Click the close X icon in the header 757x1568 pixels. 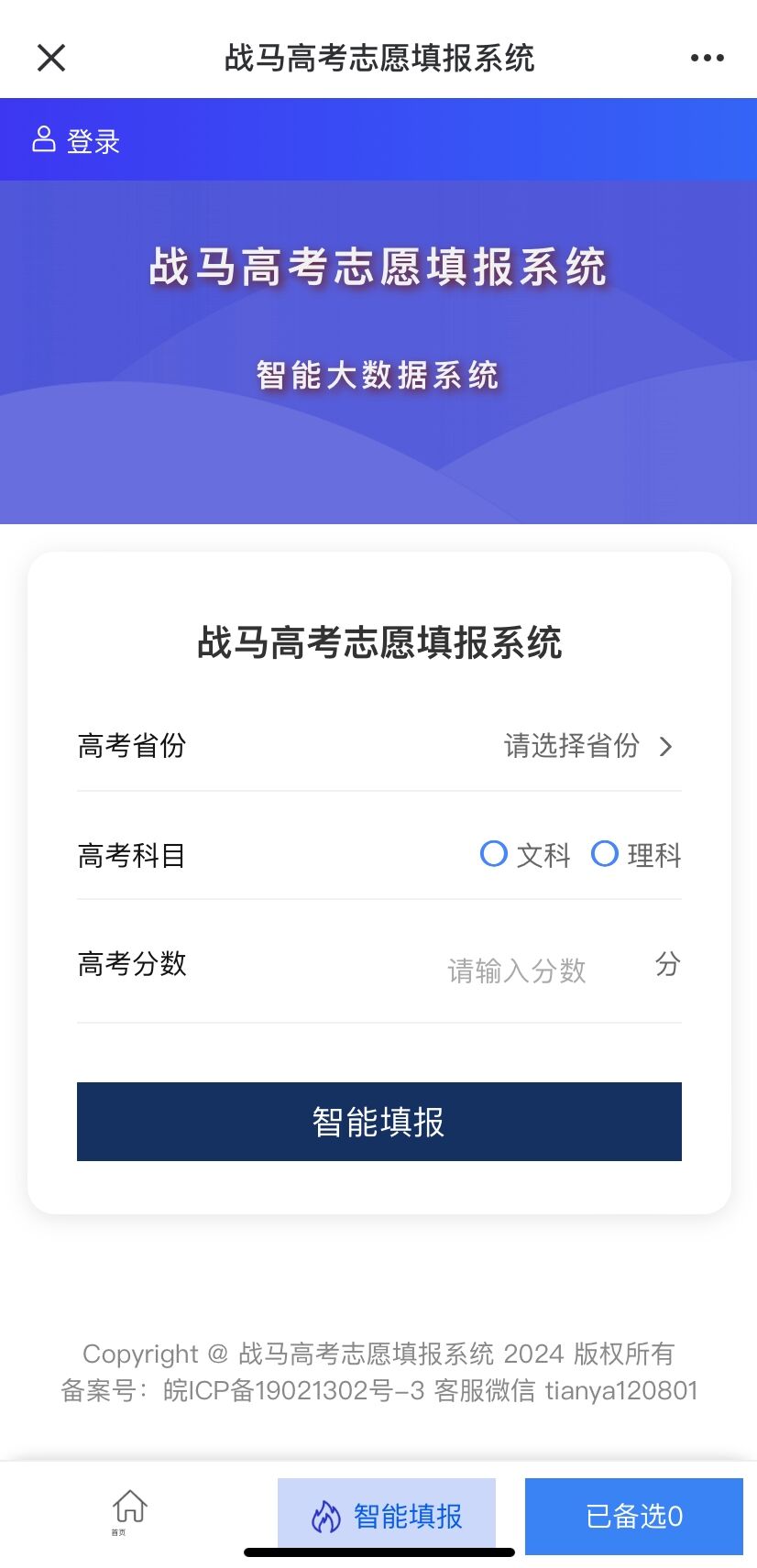tap(50, 57)
